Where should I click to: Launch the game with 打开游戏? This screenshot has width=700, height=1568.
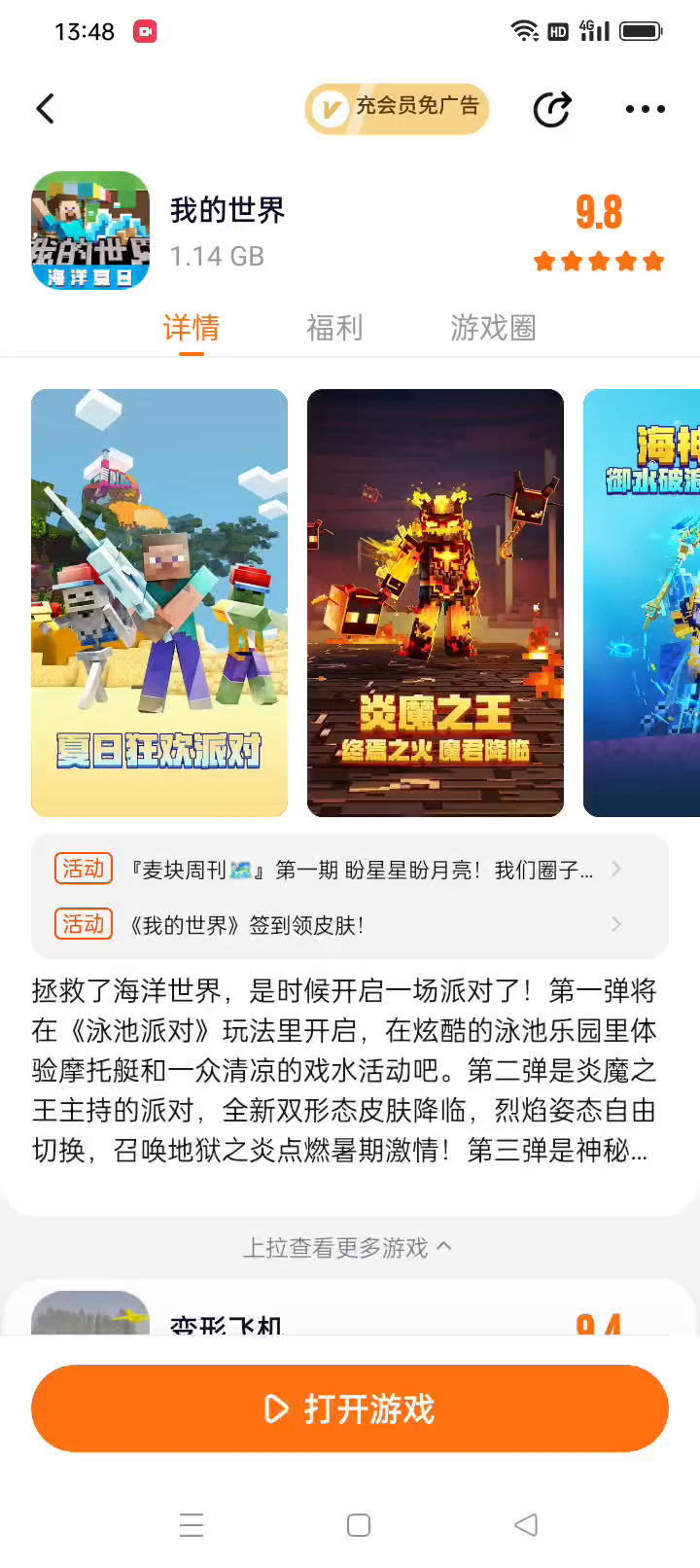tap(350, 1408)
